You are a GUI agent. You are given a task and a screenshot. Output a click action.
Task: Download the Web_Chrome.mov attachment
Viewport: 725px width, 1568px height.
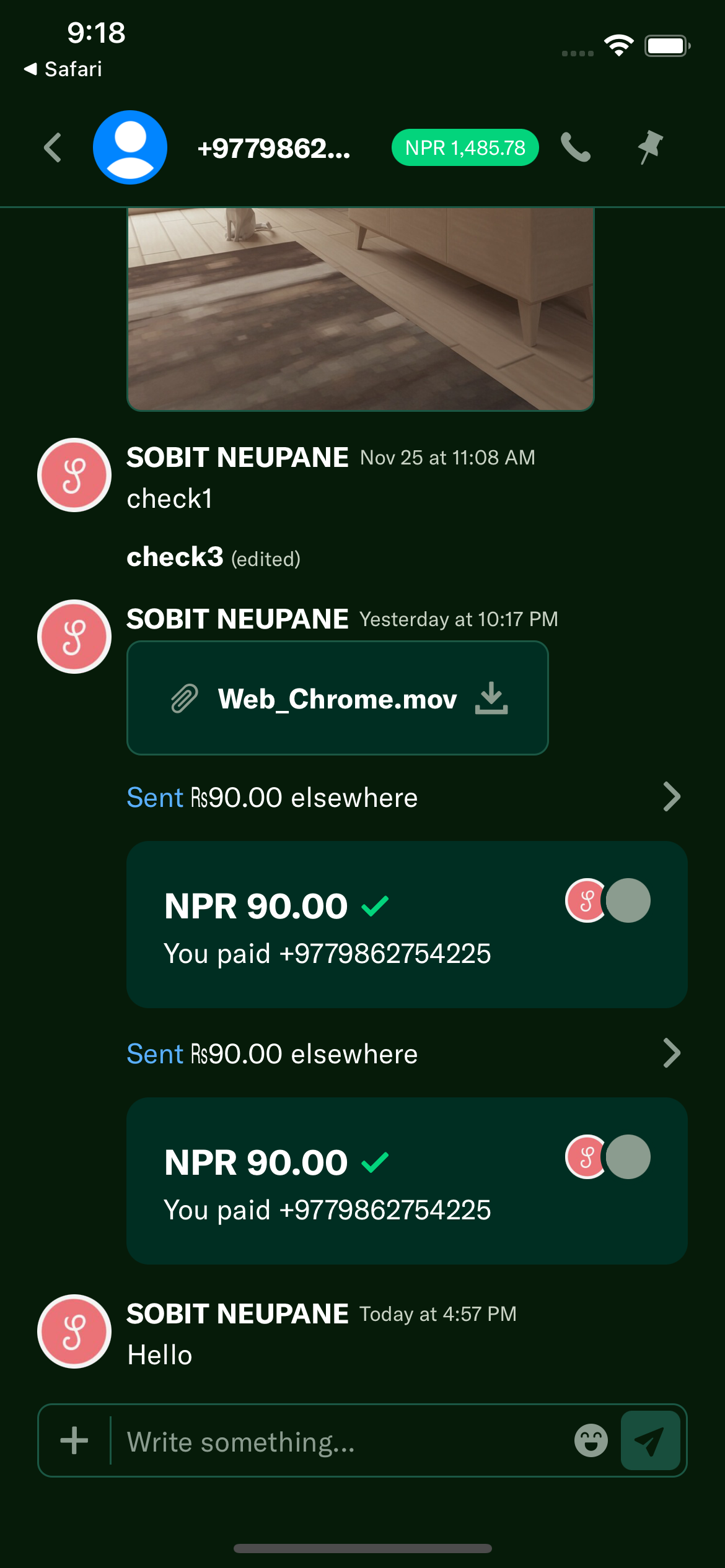click(x=491, y=699)
